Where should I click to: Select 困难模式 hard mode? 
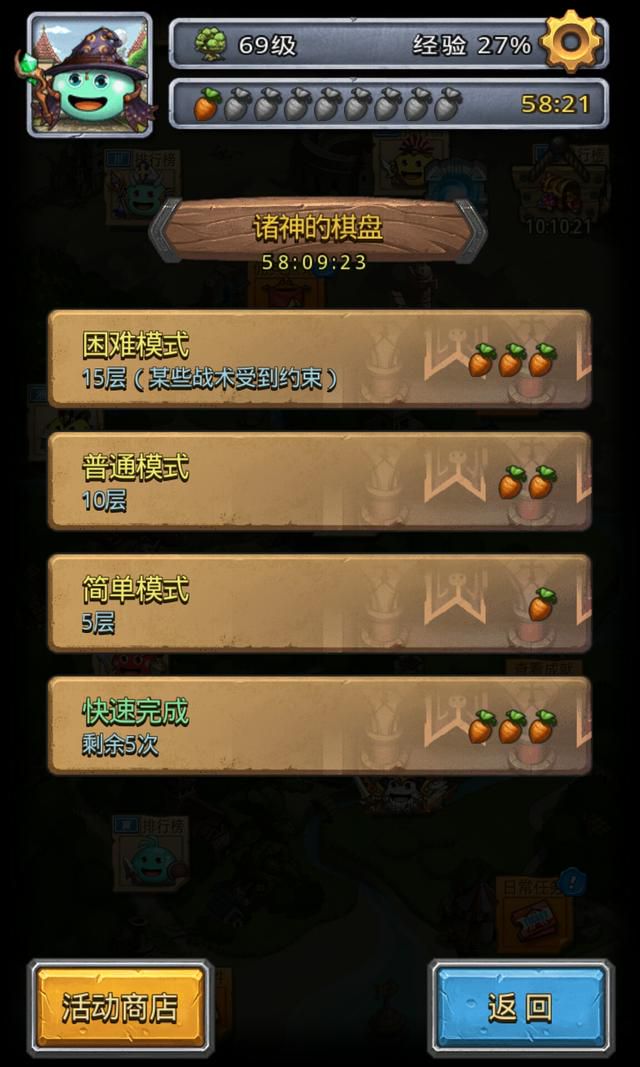(320, 359)
